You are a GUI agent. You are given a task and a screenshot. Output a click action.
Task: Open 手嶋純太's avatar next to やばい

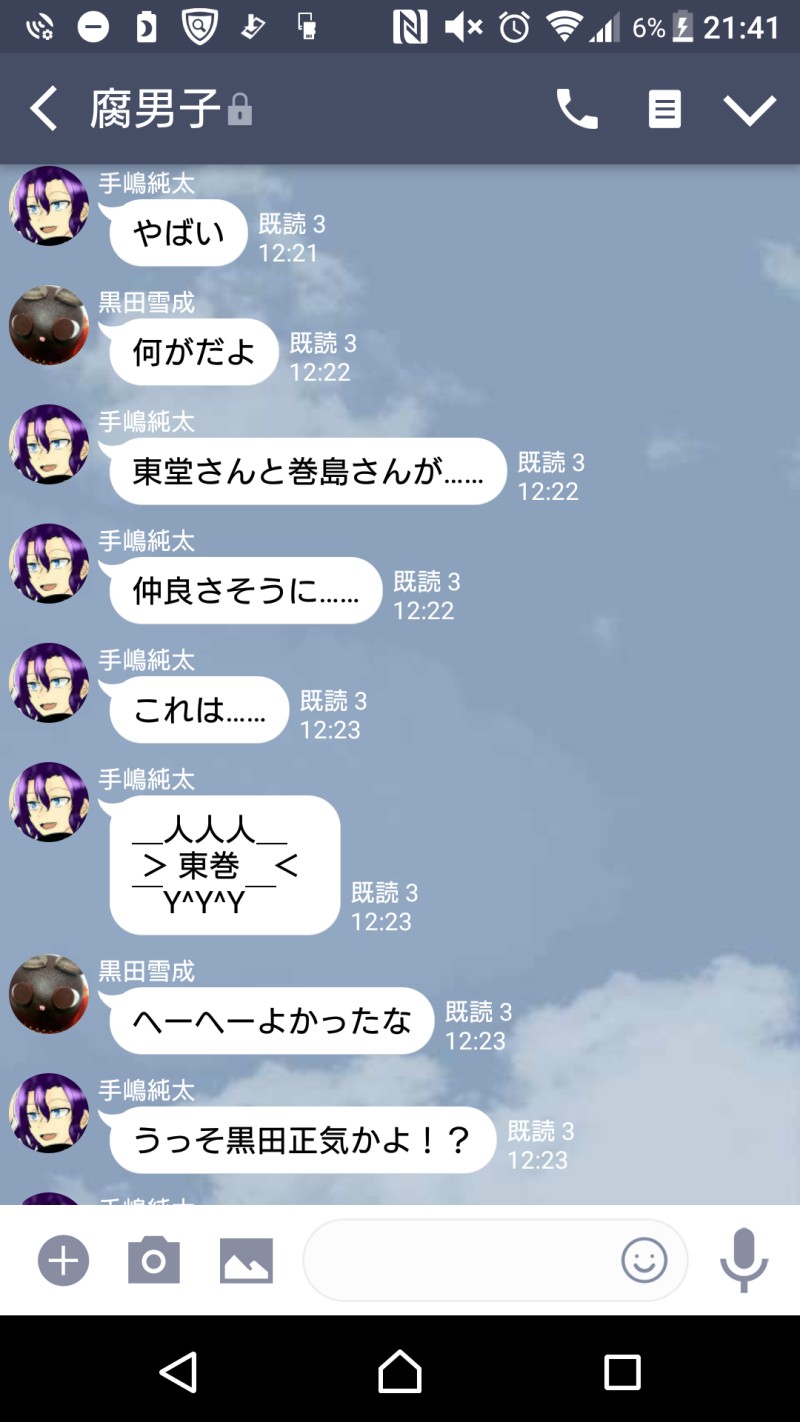(49, 206)
